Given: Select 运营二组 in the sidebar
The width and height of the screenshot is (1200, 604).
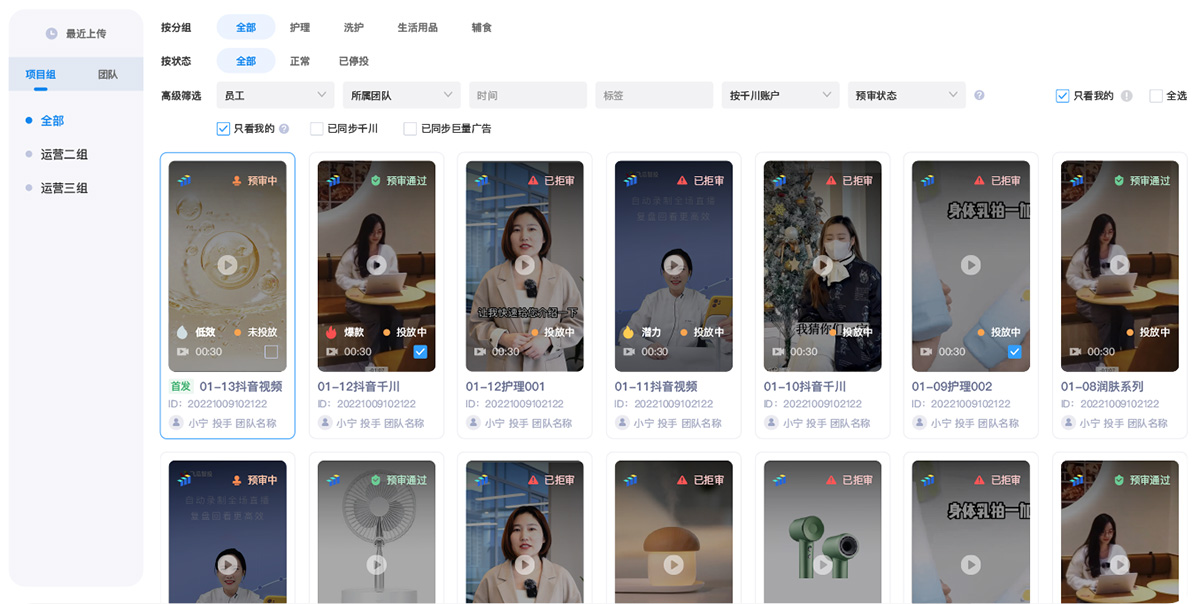Looking at the screenshot, I should 64,155.
